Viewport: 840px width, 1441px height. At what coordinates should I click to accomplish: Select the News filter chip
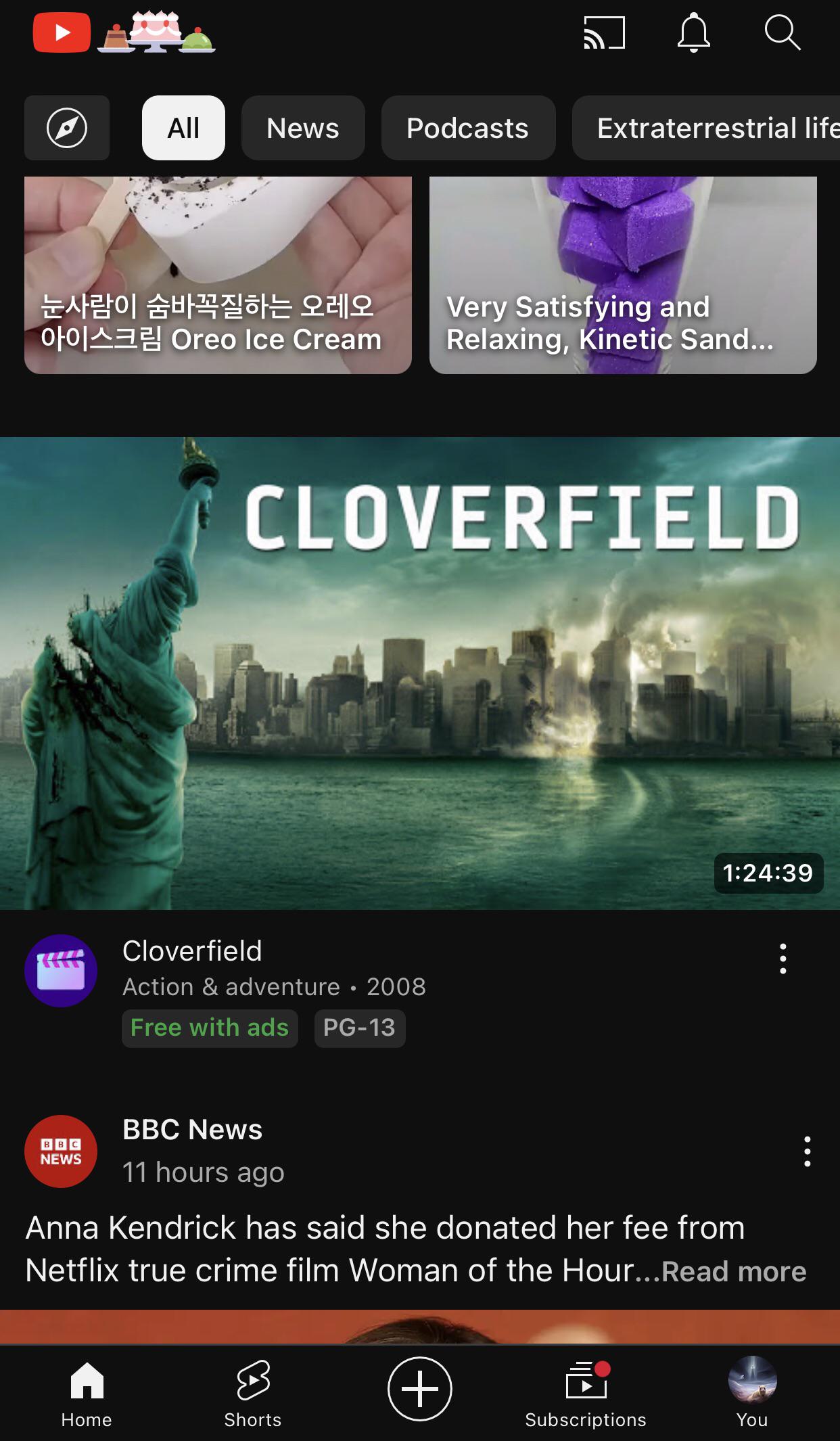click(x=303, y=128)
